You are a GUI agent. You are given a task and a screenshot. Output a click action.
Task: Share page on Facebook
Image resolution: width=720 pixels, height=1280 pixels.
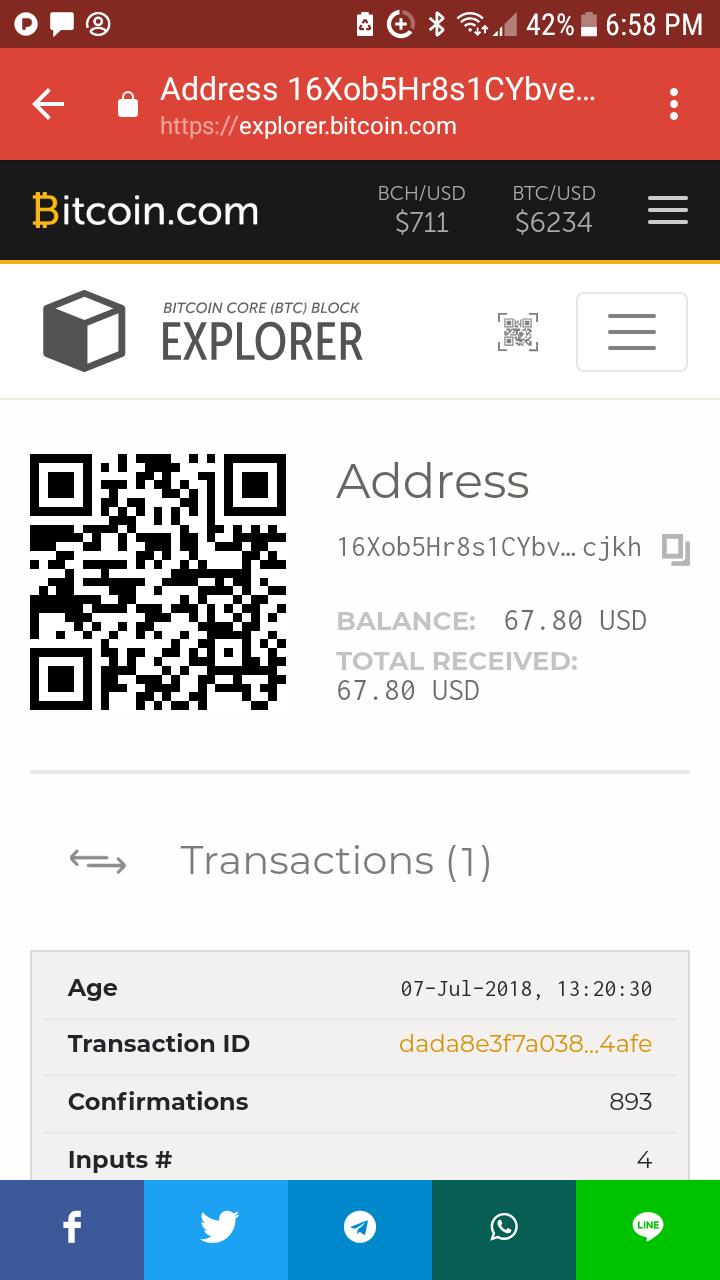click(x=72, y=1226)
